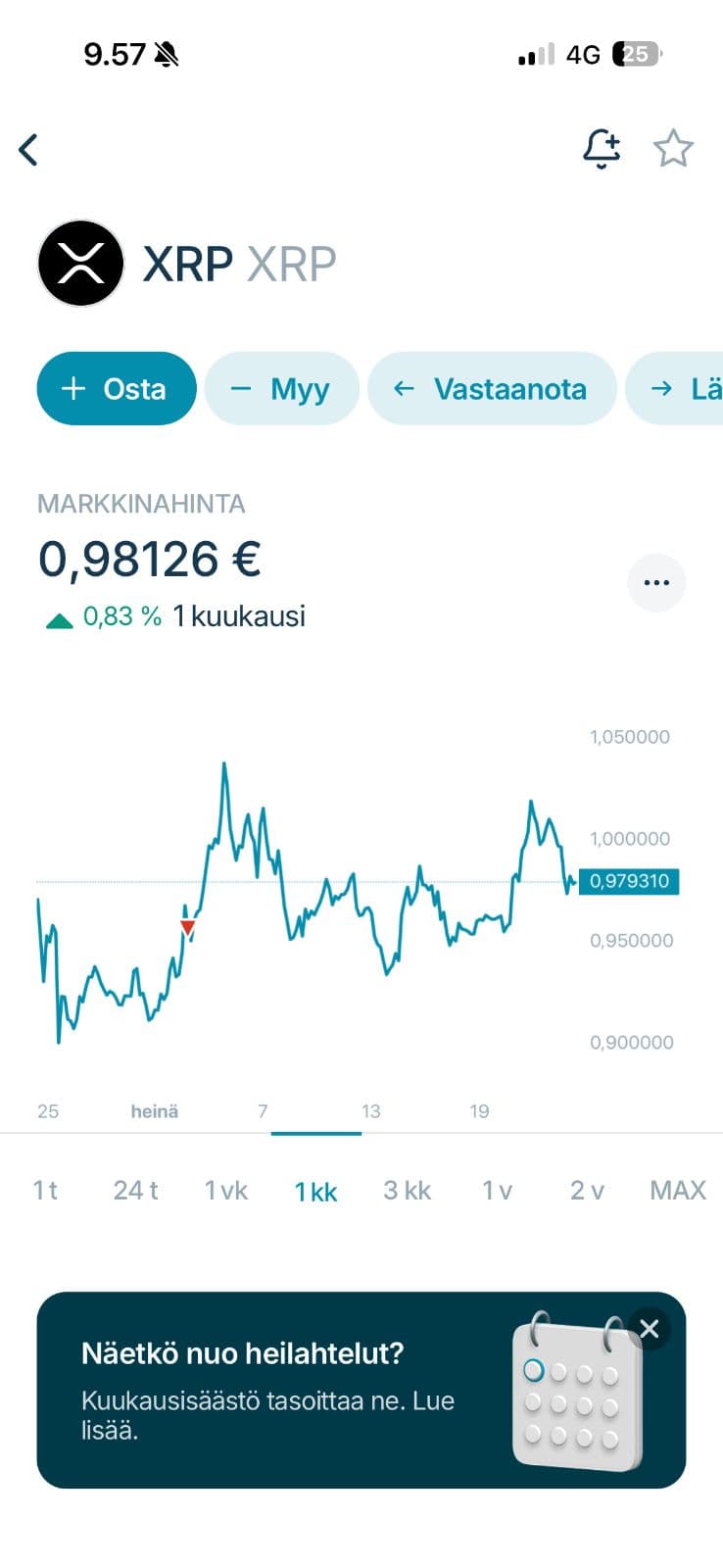Switch chart range to 1 t
723x1568 pixels.
tap(45, 1190)
